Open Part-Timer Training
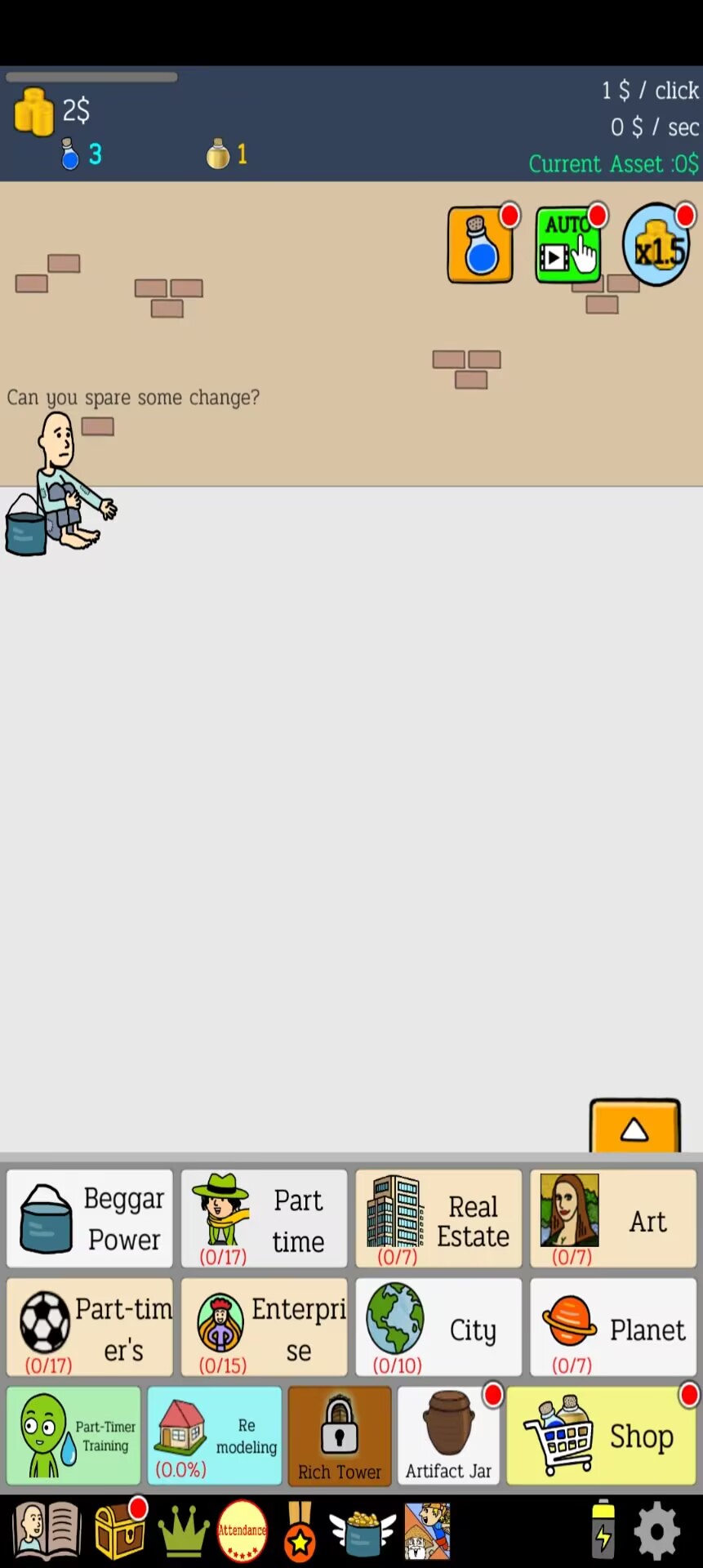Screen dimensions: 703x1568 tap(73, 1435)
